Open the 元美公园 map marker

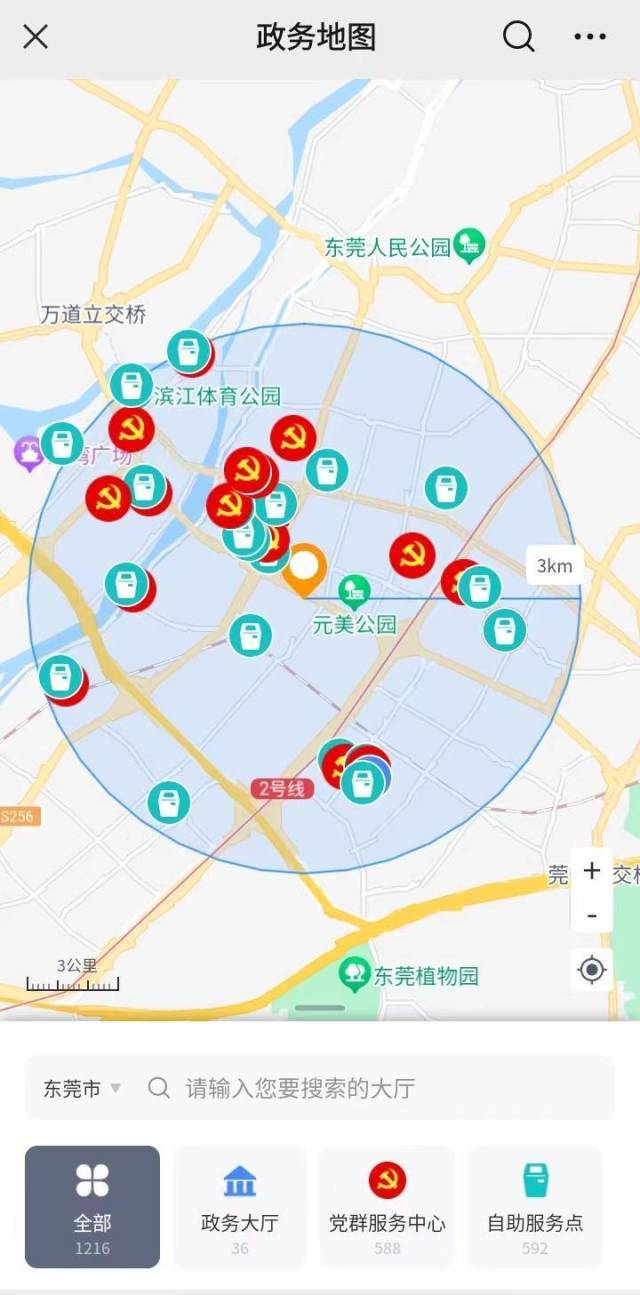[353, 592]
